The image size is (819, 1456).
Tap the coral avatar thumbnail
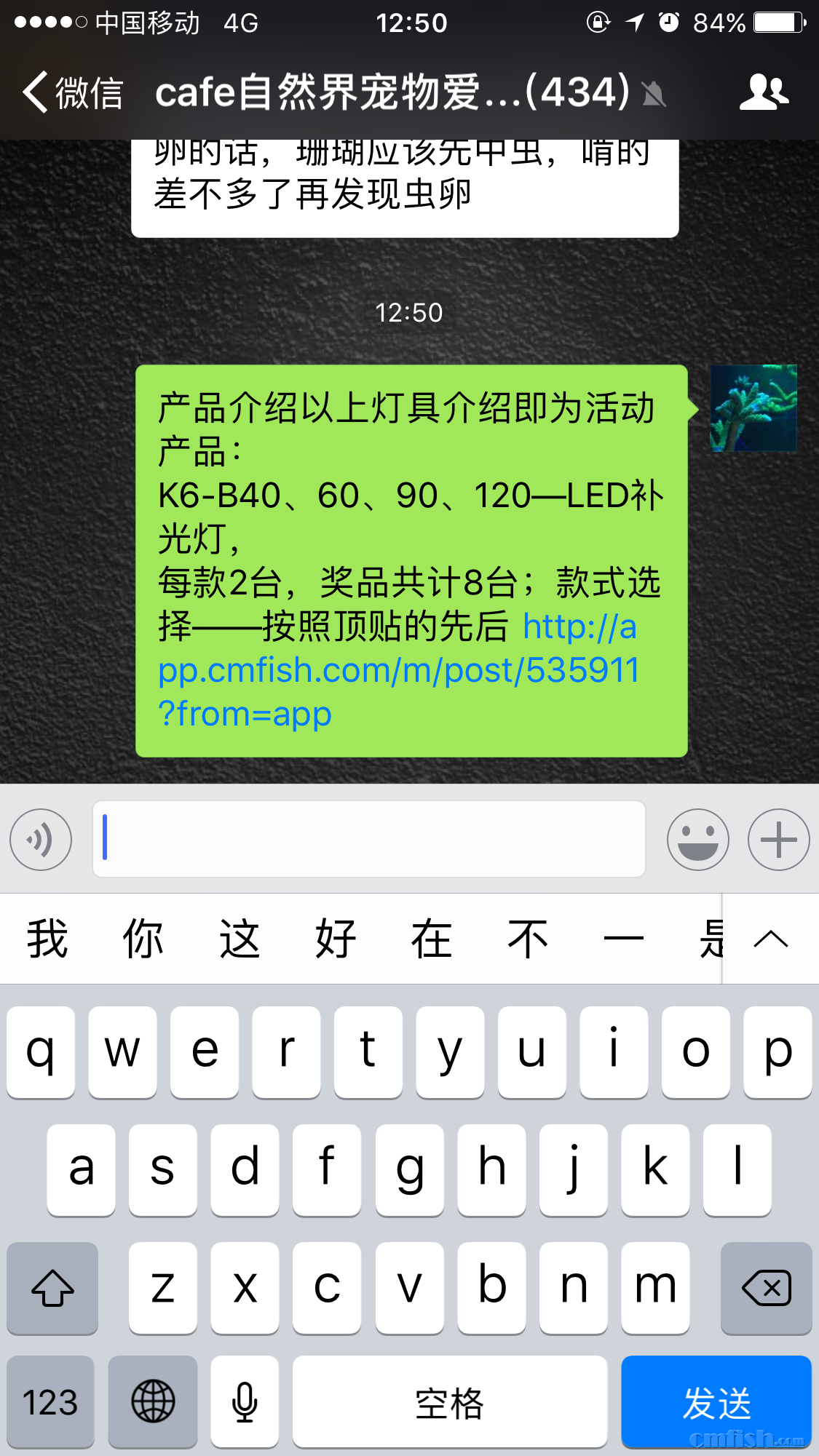(753, 409)
